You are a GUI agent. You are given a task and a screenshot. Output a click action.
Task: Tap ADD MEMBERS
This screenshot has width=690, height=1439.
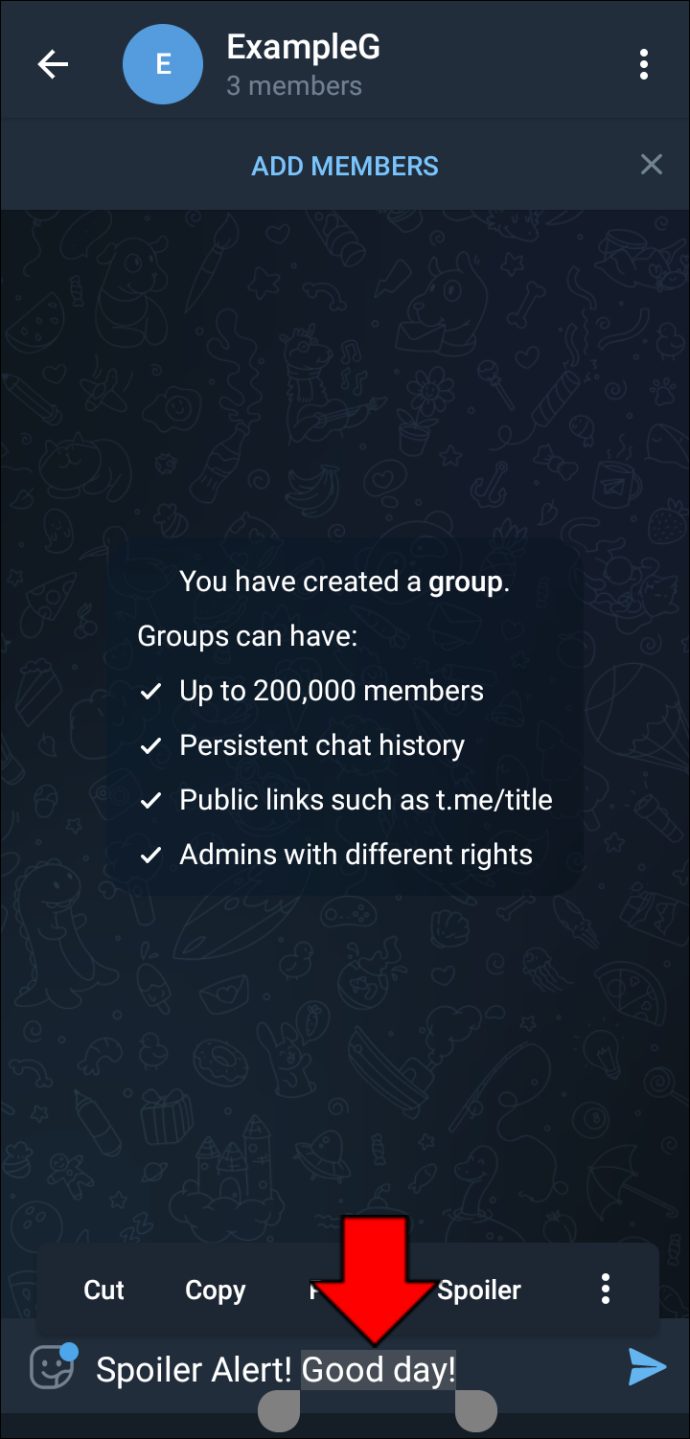(344, 166)
